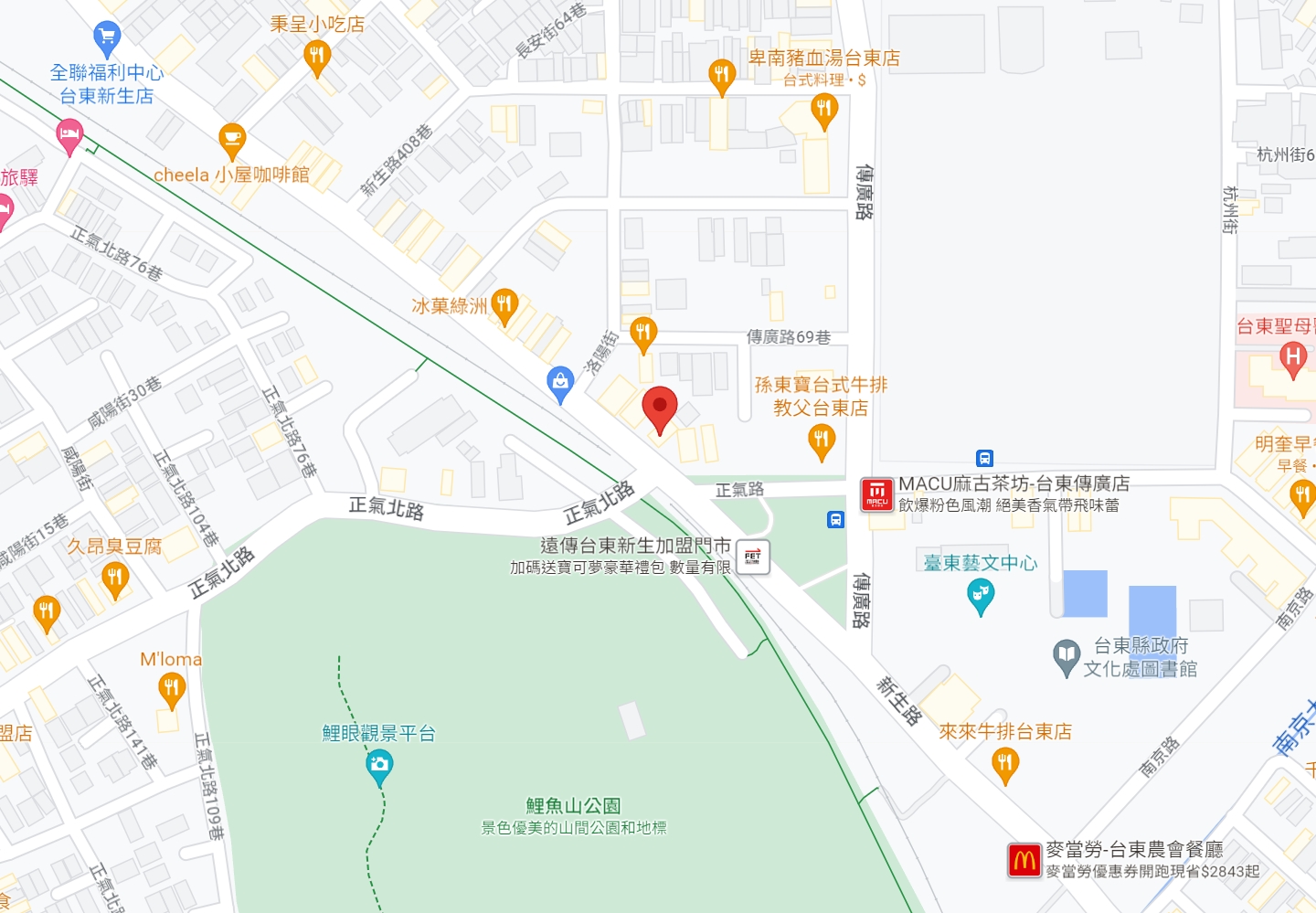This screenshot has width=1316, height=913.
Task: Tap the red dropped location pin
Action: click(660, 408)
